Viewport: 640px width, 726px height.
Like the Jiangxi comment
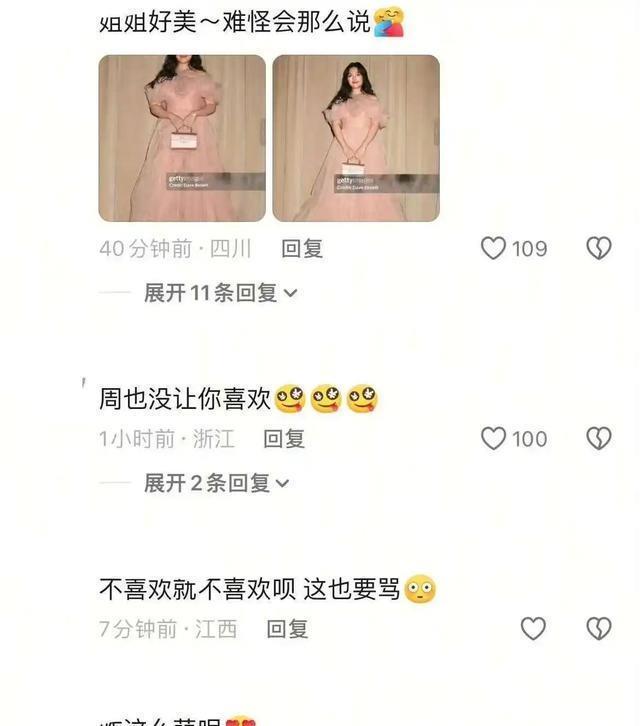533,629
